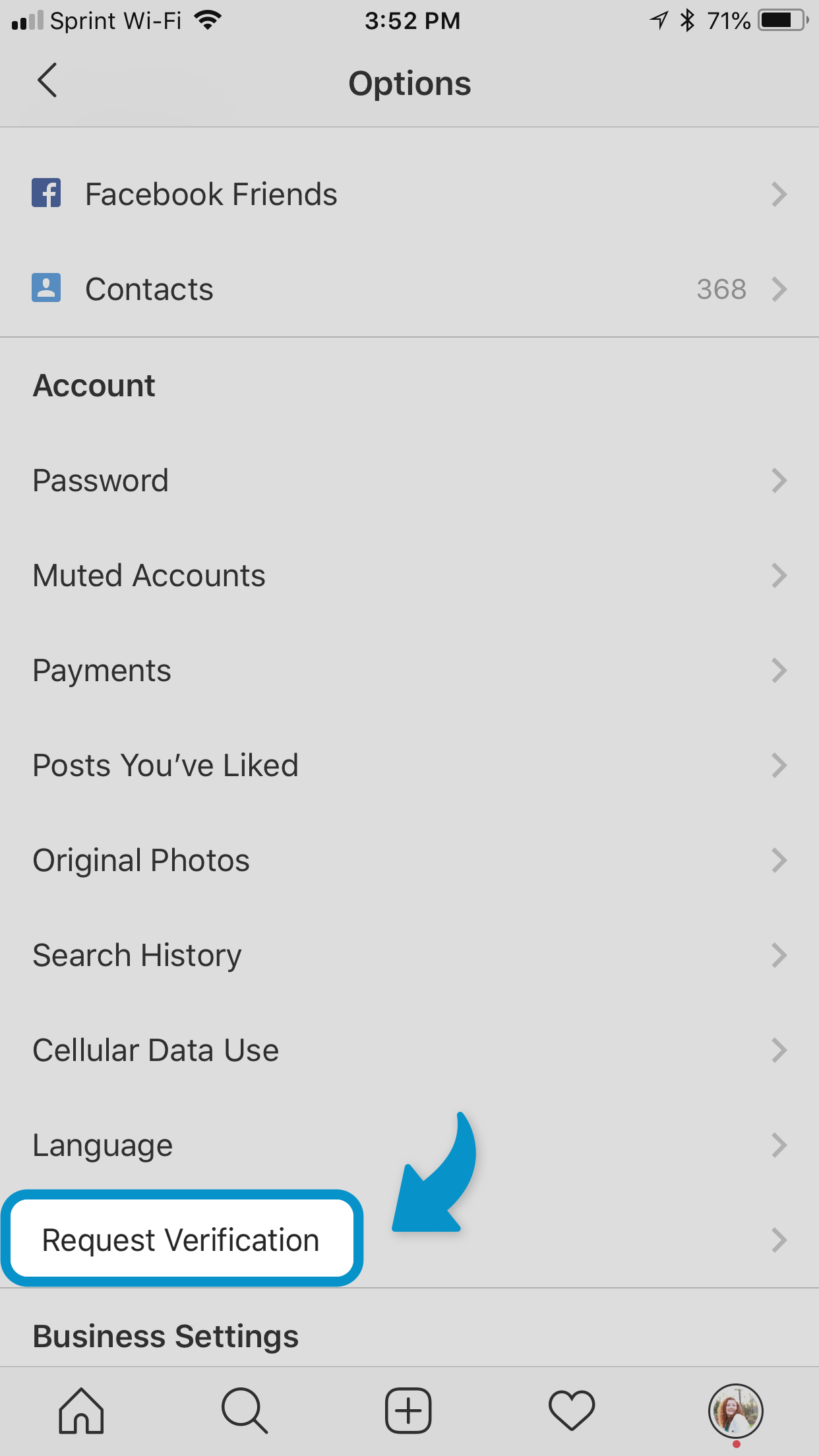The height and width of the screenshot is (1456, 819).
Task: Select the Facebook Friends icon
Action: coord(46,193)
